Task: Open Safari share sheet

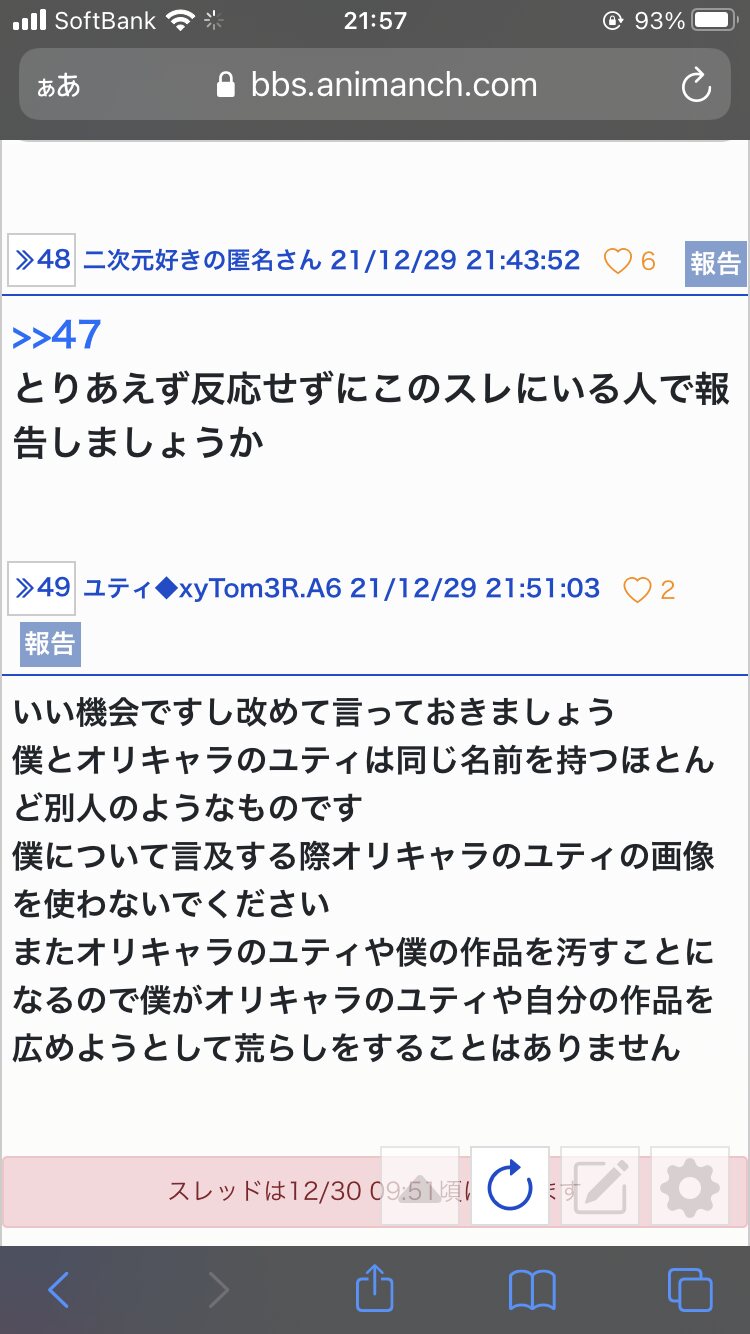Action: pos(375,1288)
